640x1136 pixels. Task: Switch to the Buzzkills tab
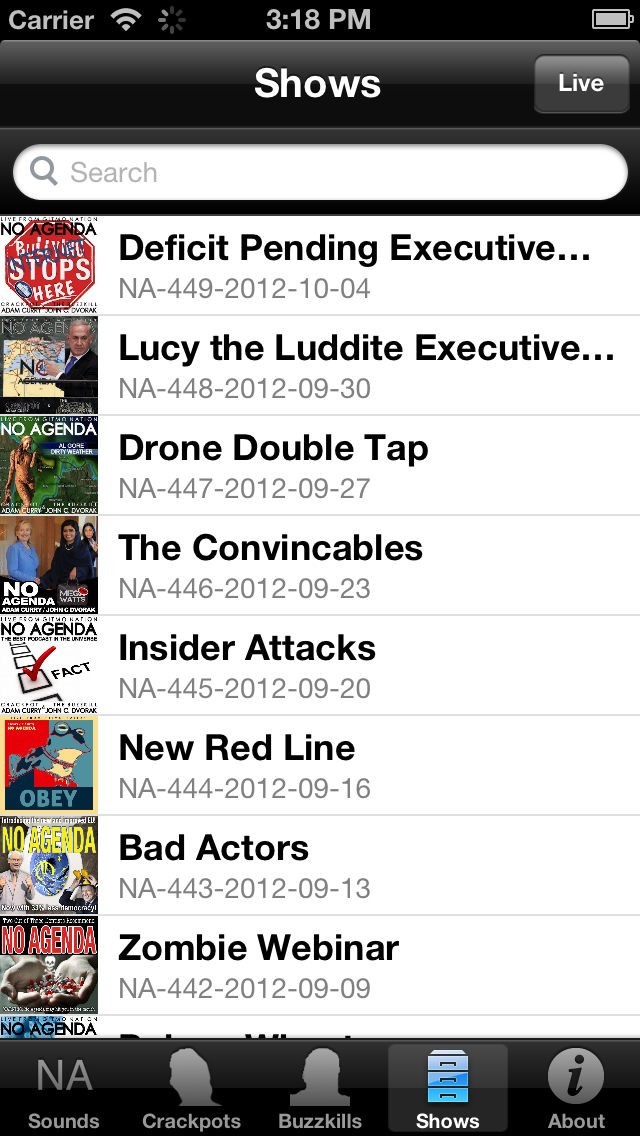click(x=320, y=1090)
